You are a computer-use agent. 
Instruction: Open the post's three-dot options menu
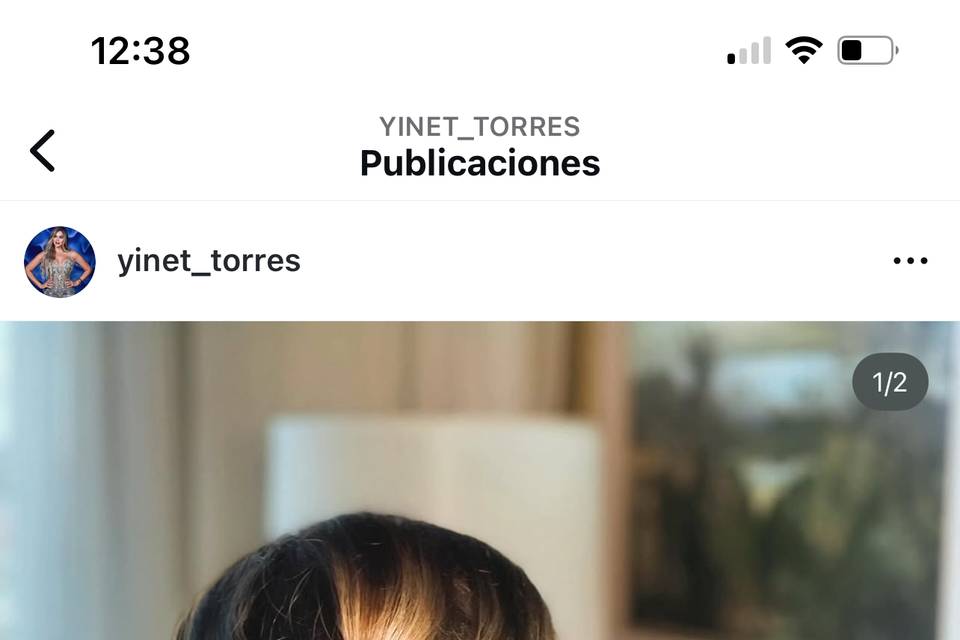910,261
